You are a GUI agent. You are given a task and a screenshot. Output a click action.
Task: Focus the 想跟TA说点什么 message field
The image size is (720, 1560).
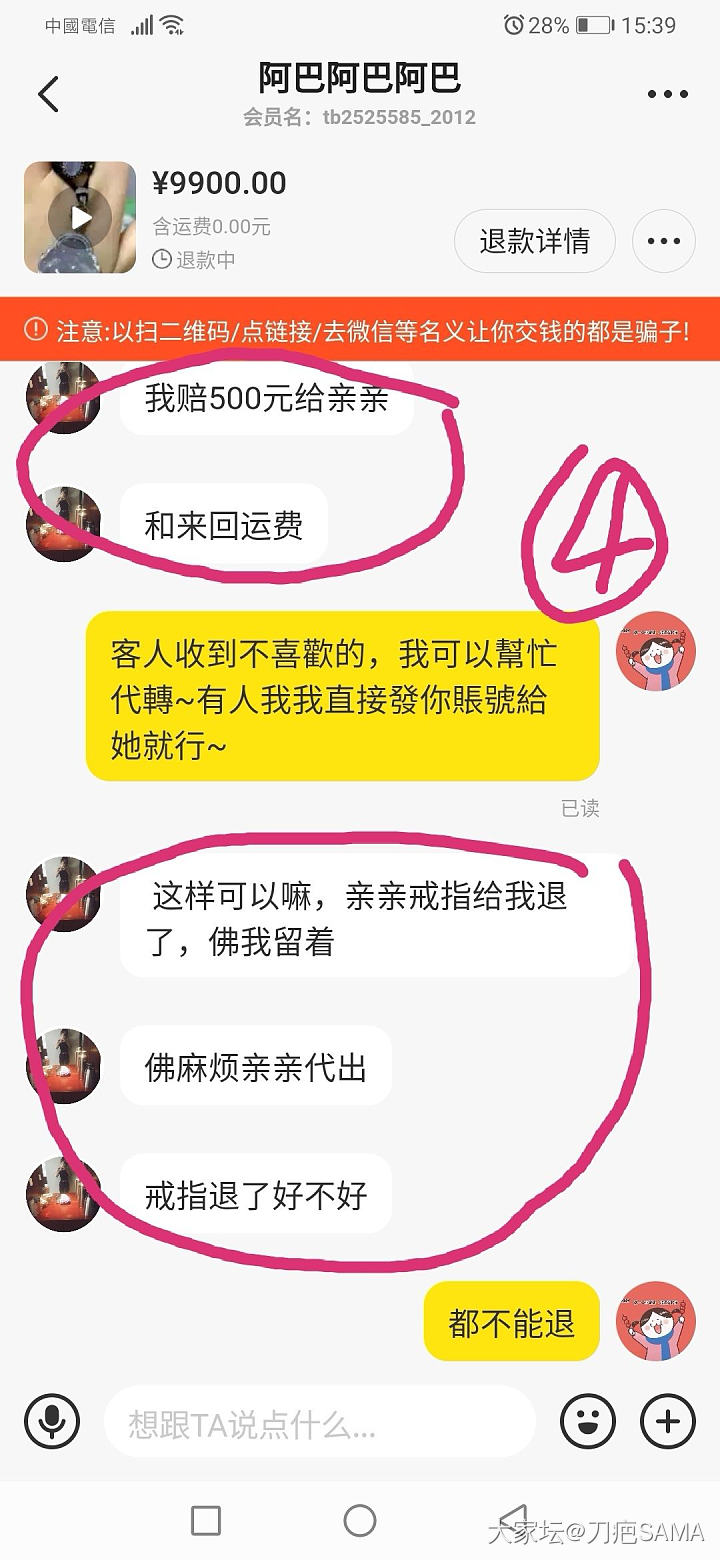[x=320, y=1423]
